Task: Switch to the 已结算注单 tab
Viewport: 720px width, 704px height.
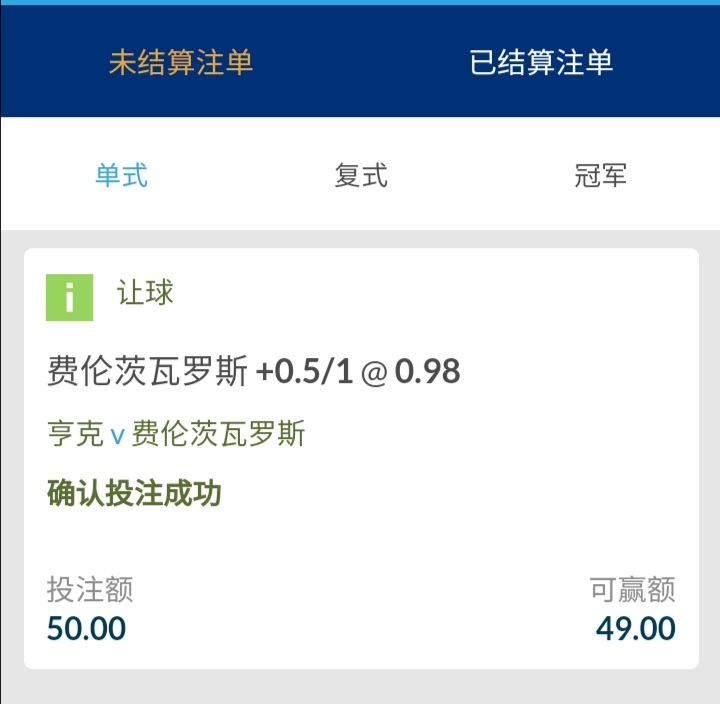Action: coord(541,63)
